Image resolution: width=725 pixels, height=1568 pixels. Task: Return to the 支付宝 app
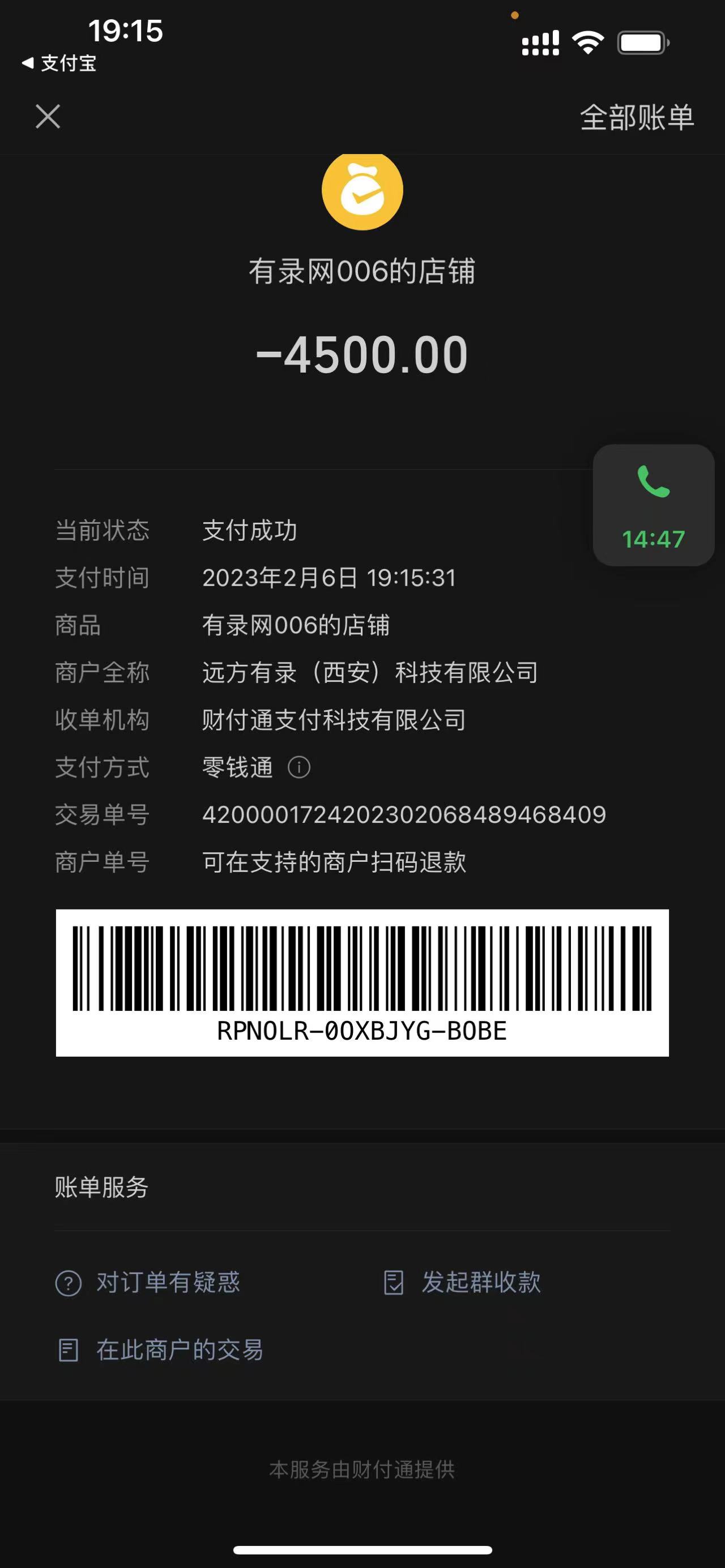59,63
